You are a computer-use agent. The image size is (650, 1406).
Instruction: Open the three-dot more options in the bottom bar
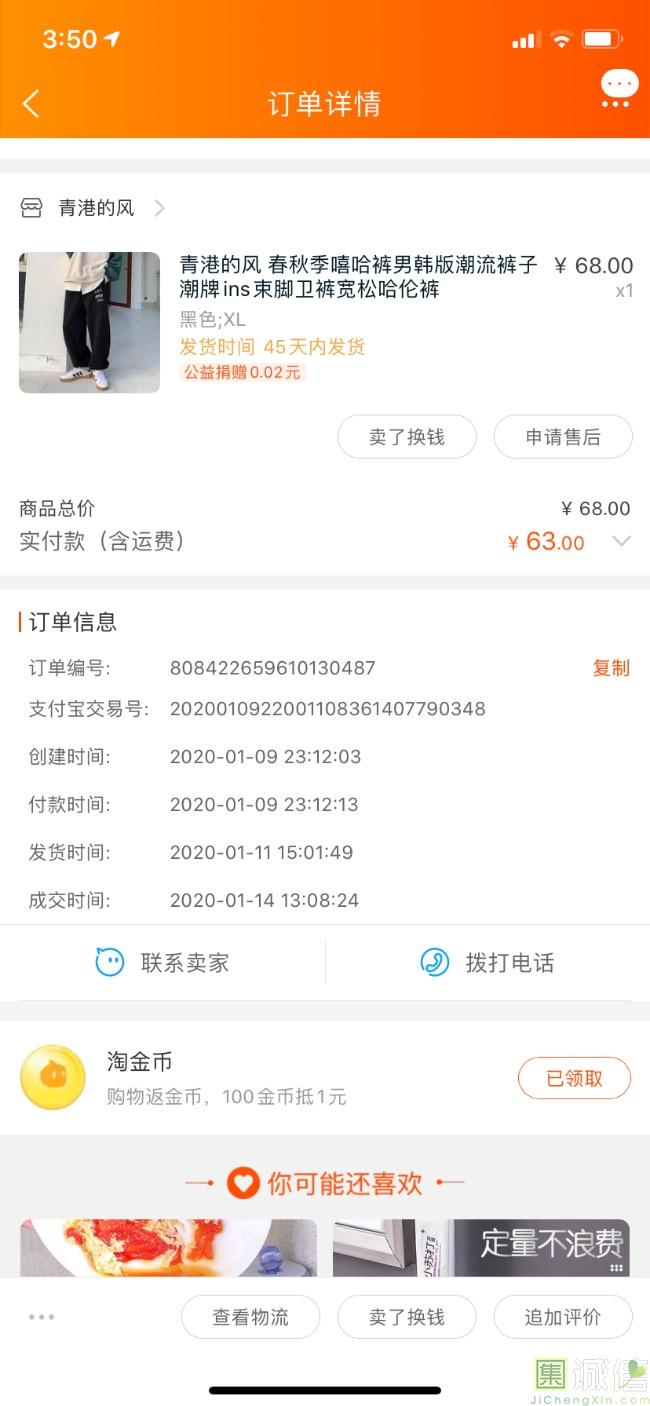[42, 1317]
